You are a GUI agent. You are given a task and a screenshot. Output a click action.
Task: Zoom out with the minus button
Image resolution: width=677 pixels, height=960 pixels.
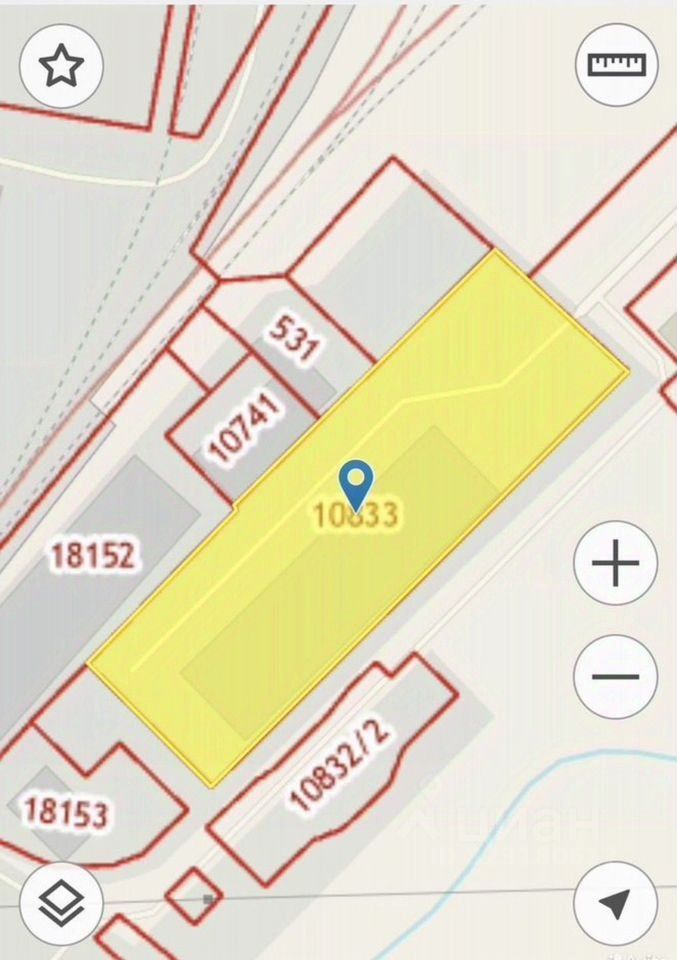[615, 677]
